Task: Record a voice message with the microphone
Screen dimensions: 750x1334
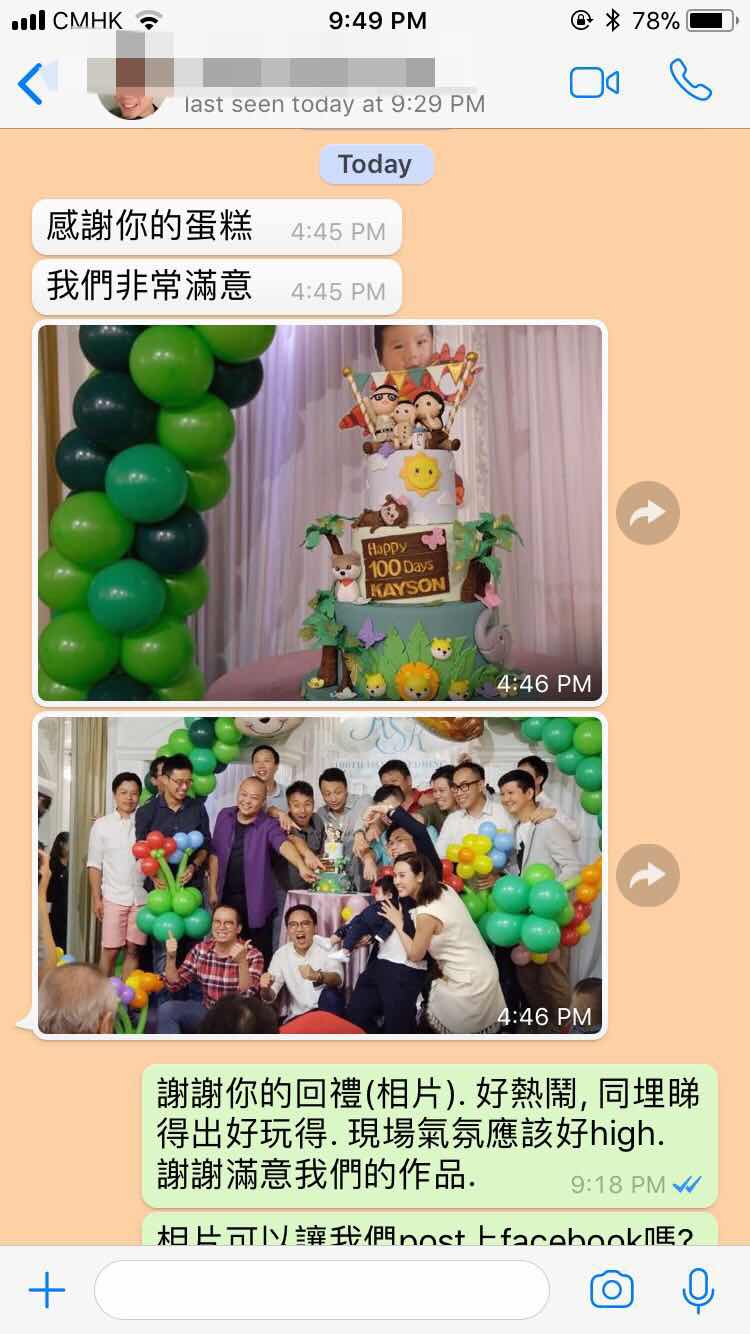Action: click(698, 1290)
